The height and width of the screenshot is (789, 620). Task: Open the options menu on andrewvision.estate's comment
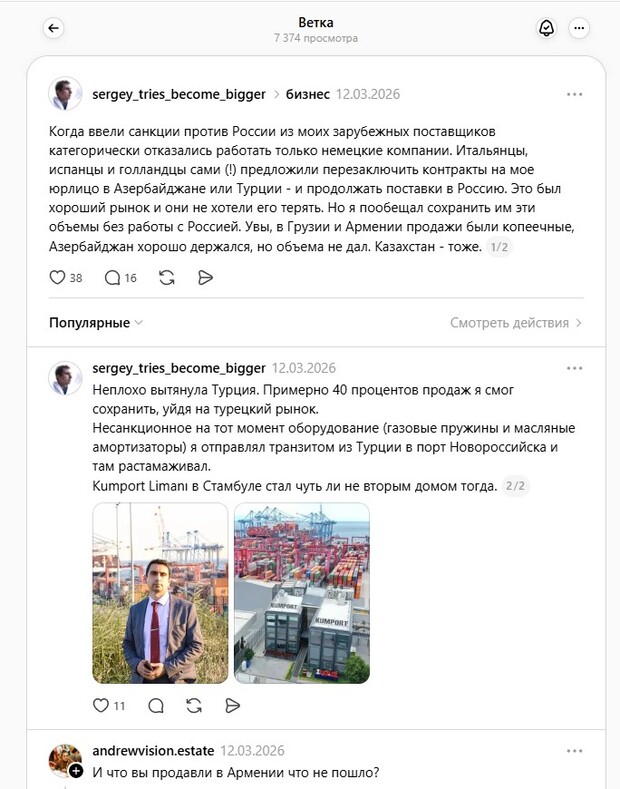click(574, 750)
